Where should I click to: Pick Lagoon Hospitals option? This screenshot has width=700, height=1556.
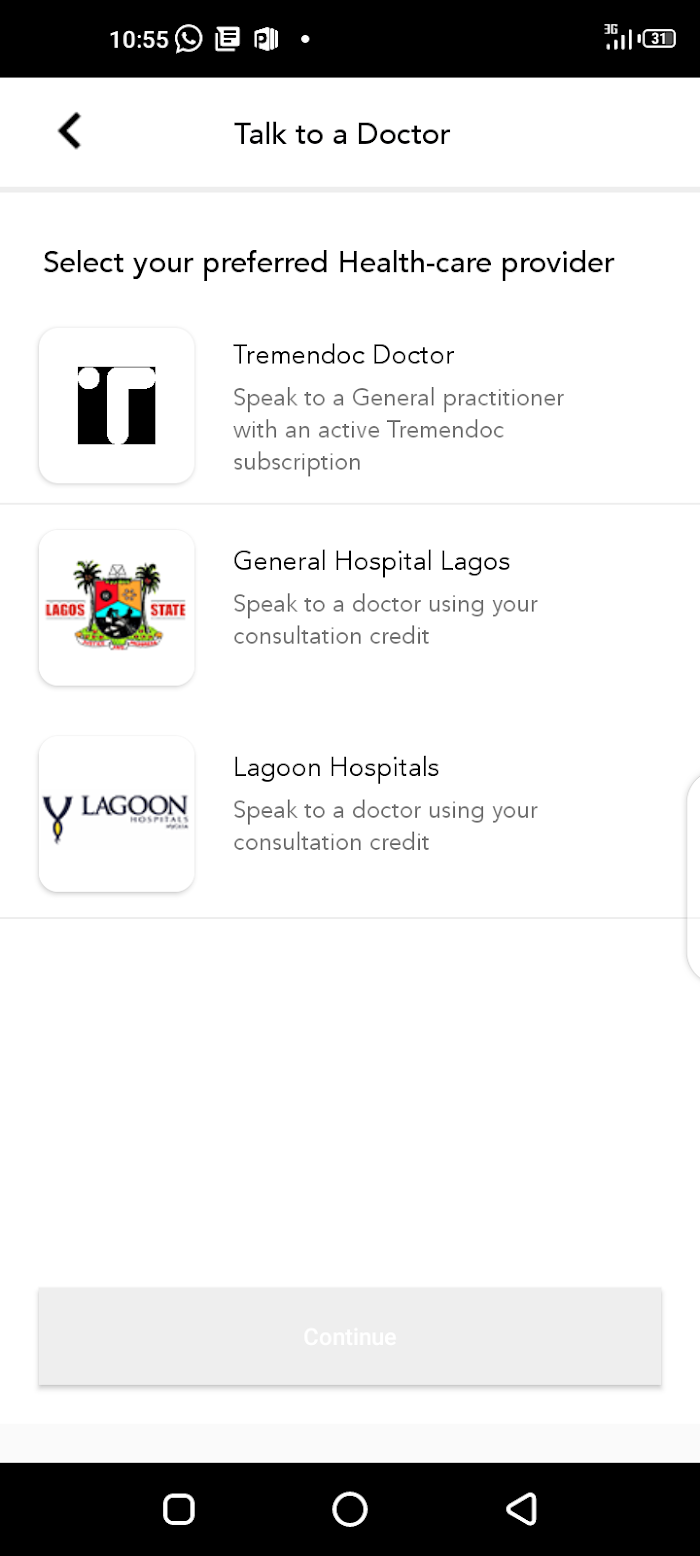(x=350, y=814)
